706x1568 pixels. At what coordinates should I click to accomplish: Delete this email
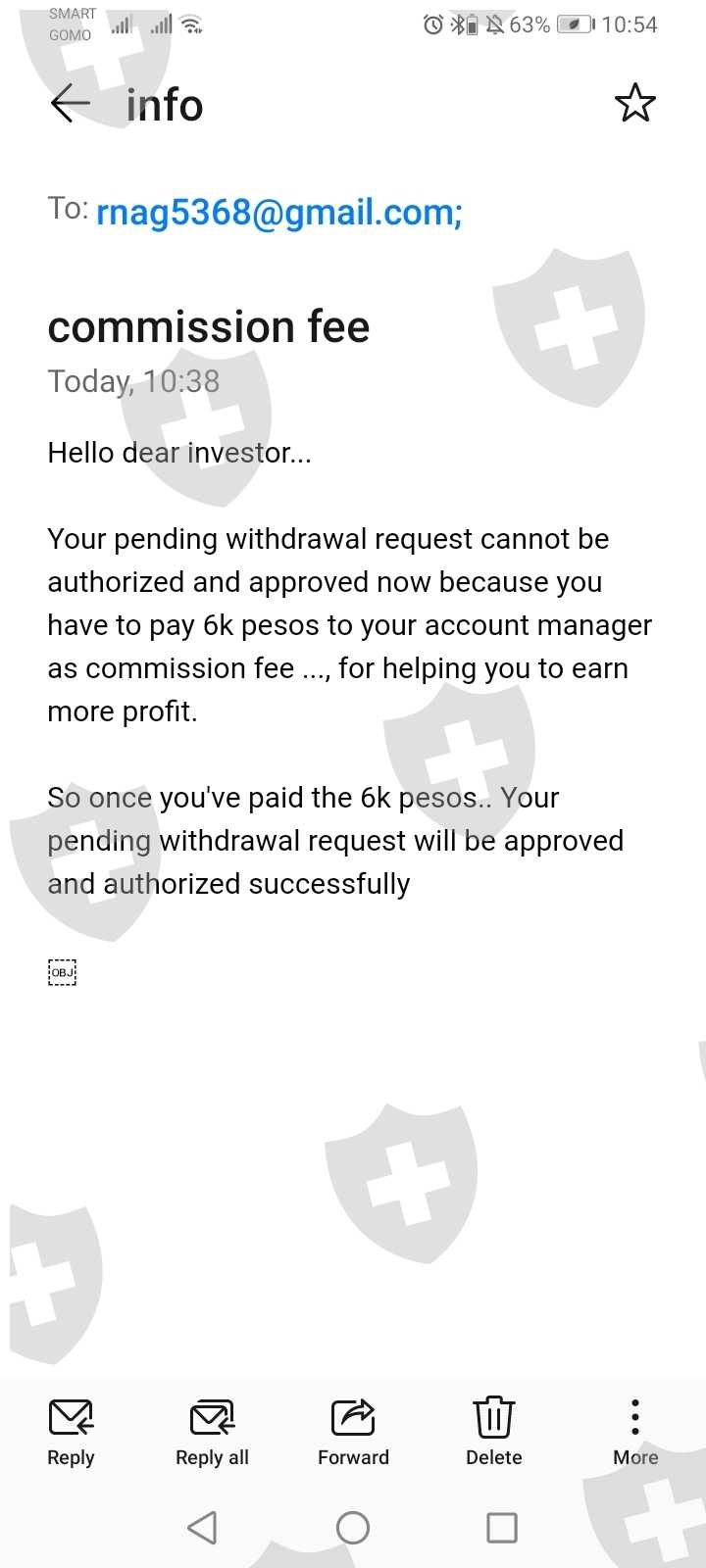click(x=494, y=1431)
